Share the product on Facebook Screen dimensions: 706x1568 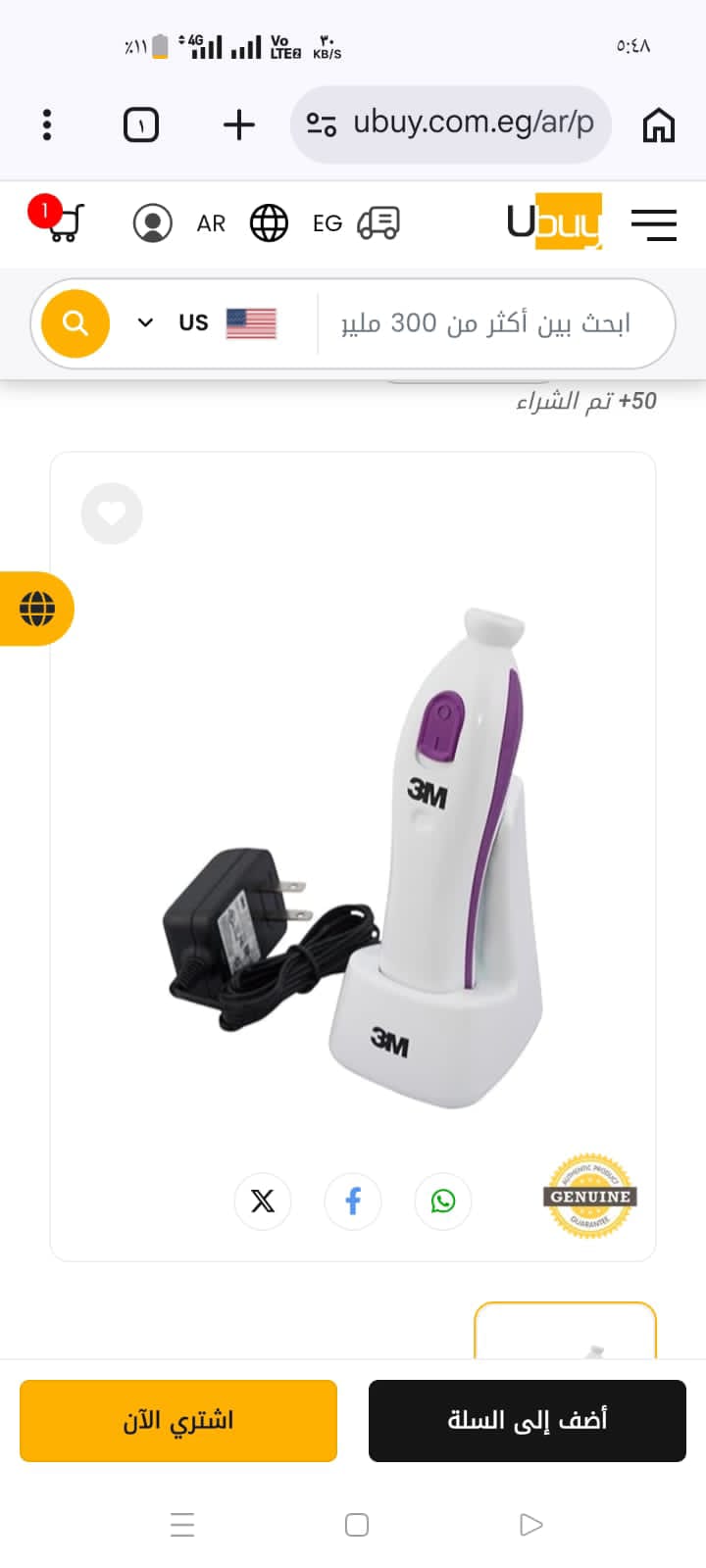tap(353, 1200)
